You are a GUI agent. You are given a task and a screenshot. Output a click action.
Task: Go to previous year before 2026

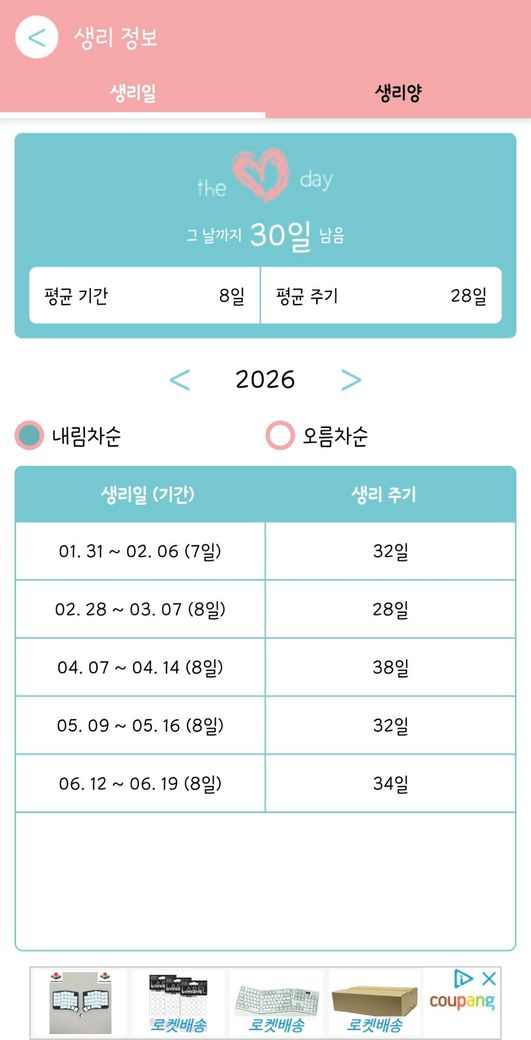(x=180, y=380)
